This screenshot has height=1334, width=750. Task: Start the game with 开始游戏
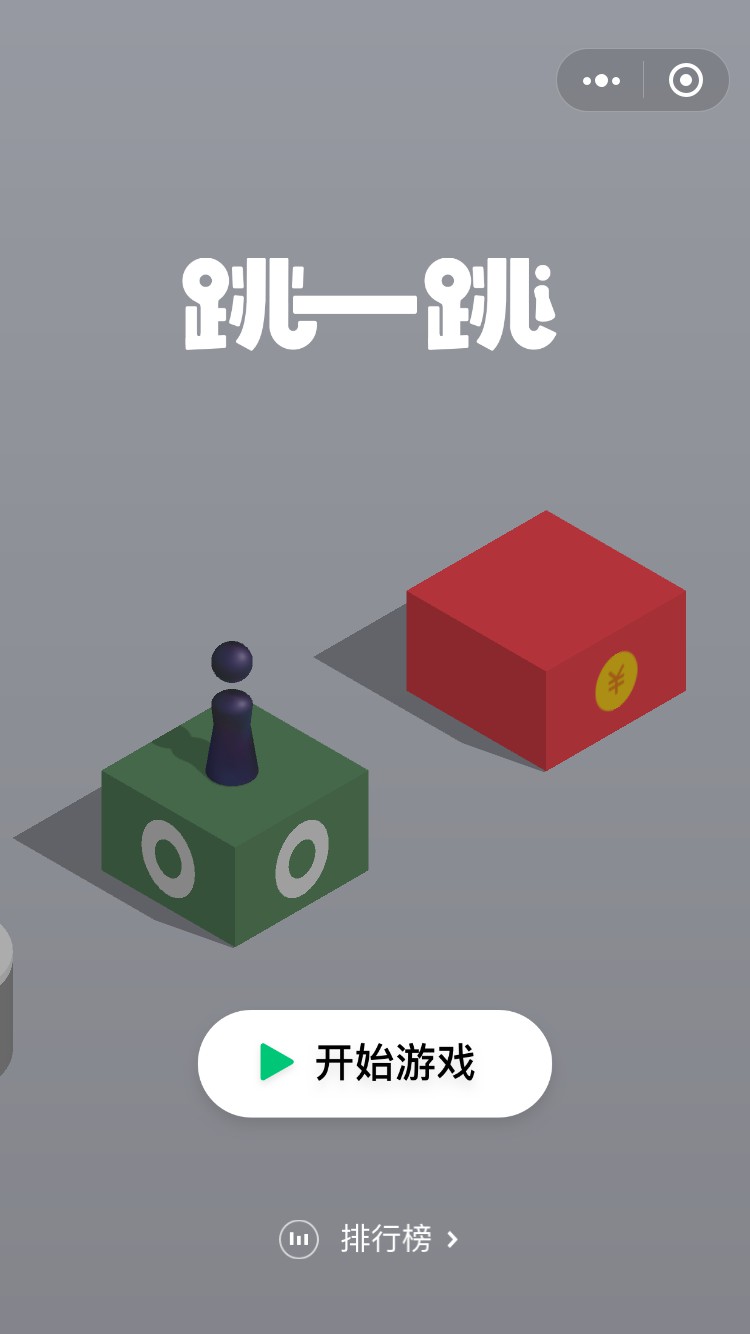[375, 1063]
